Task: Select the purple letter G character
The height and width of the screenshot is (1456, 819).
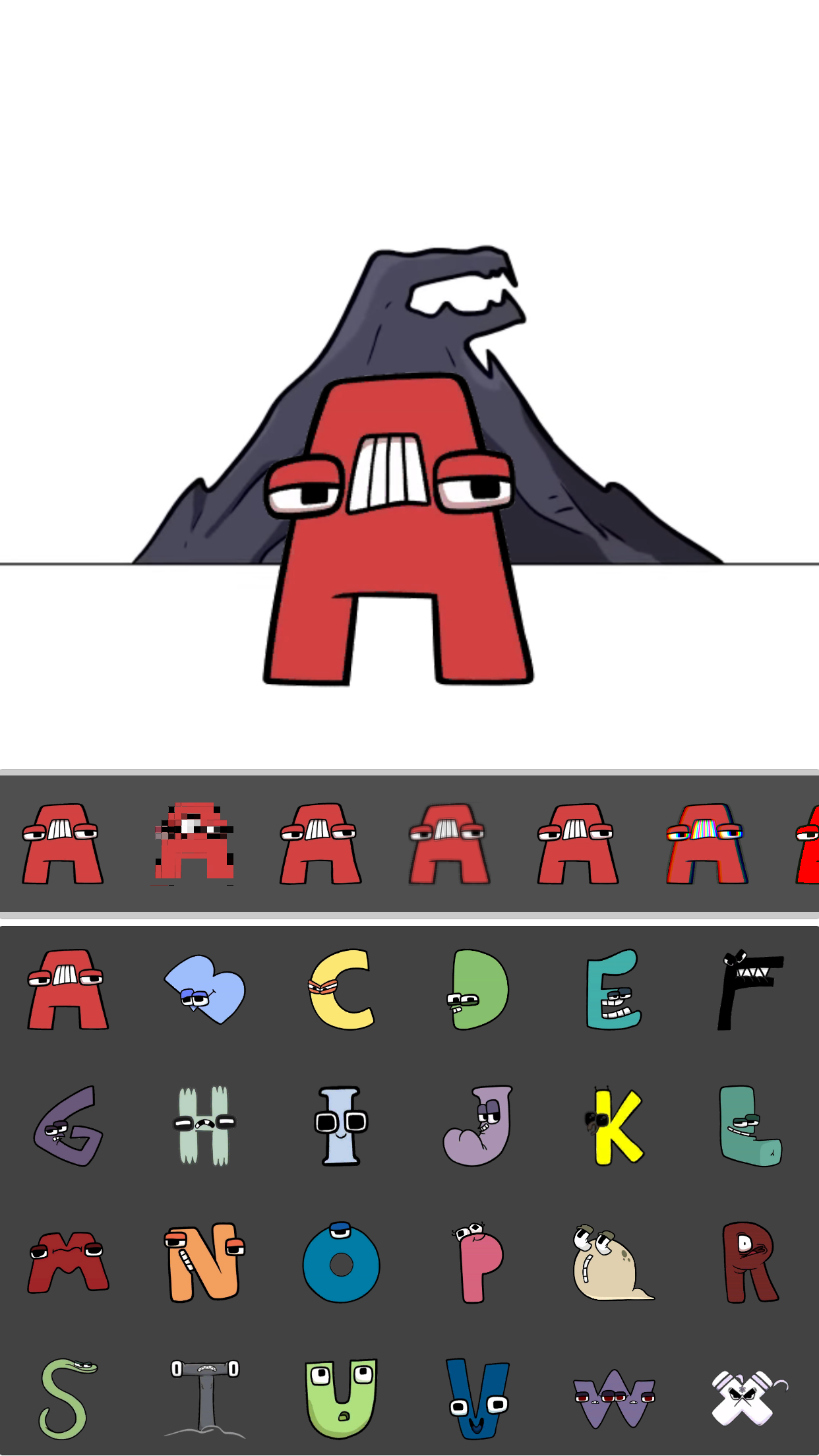Action: coord(68,1126)
